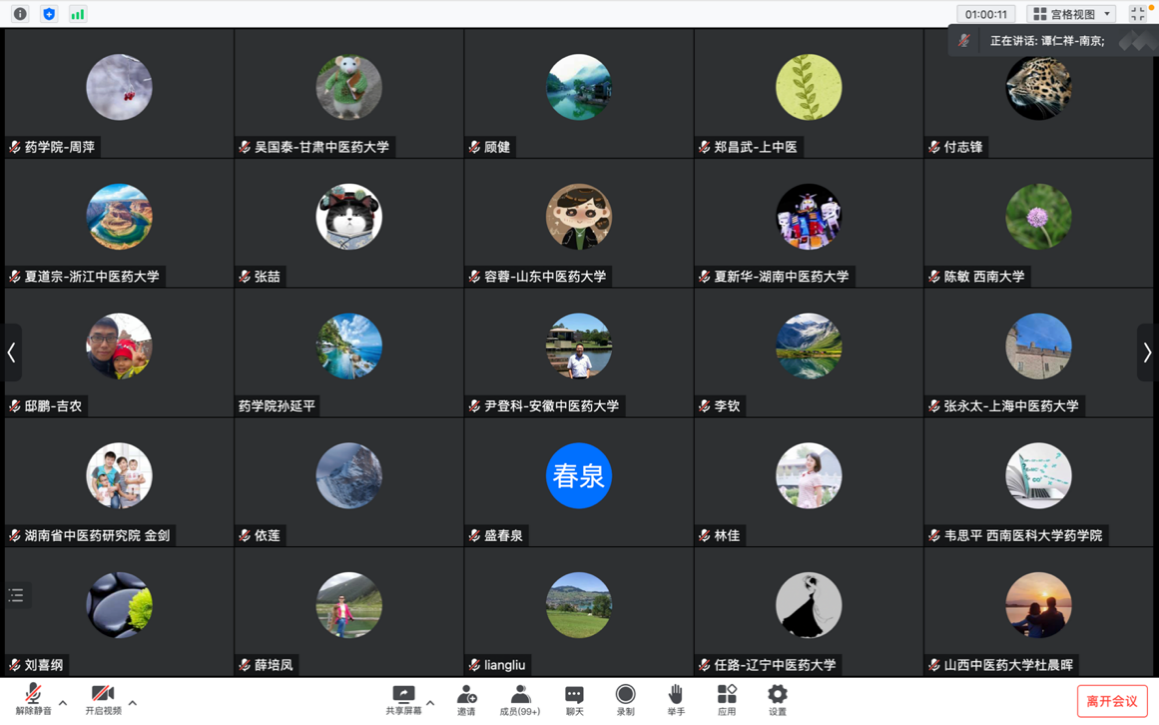The width and height of the screenshot is (1159, 725).
Task: Open meeting settings
Action: pyautogui.click(x=777, y=699)
